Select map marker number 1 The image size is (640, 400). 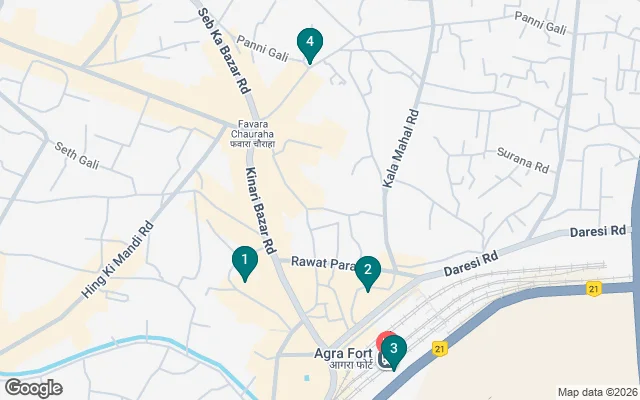(x=244, y=262)
